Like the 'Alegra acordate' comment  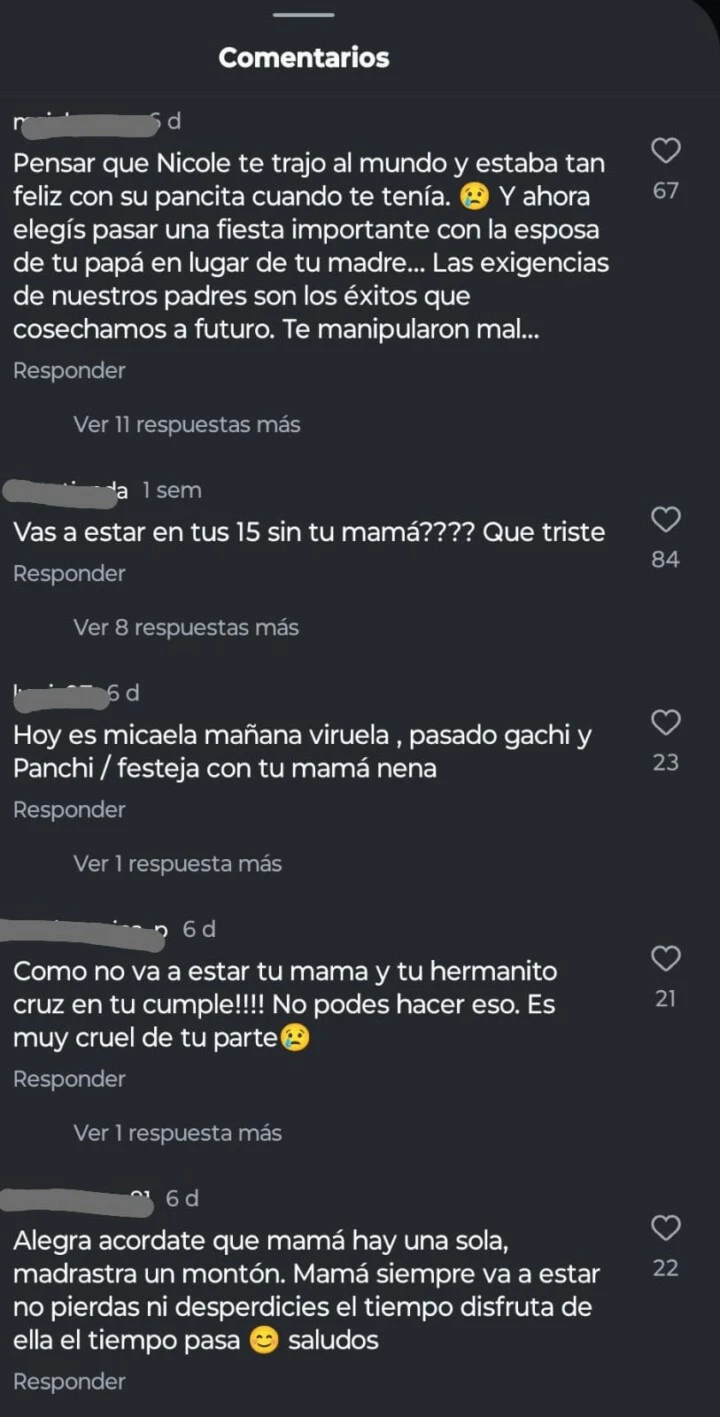click(x=666, y=1229)
